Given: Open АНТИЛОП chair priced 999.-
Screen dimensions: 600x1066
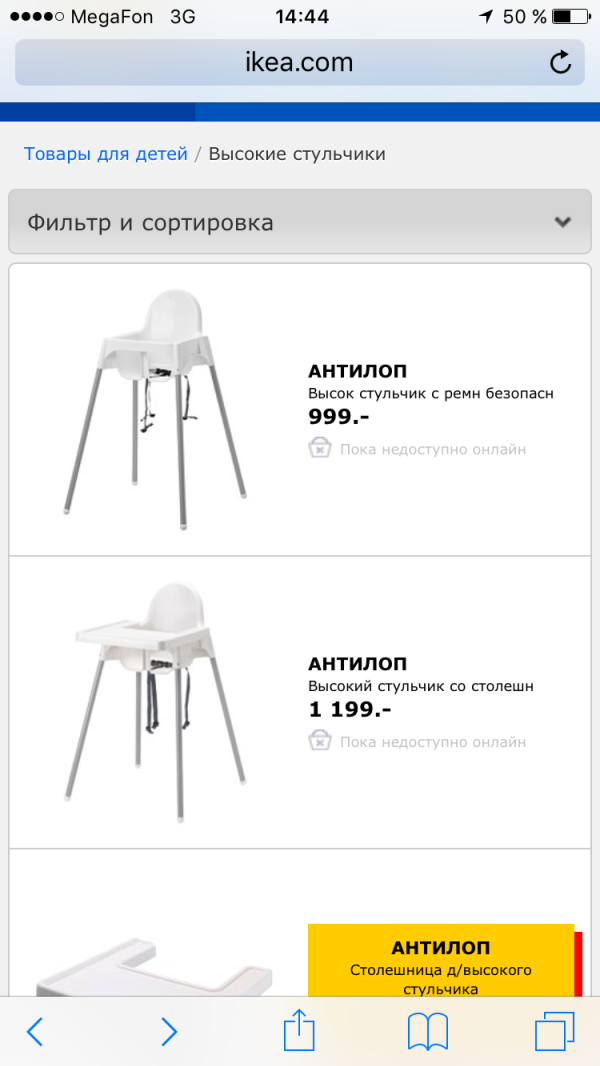Looking at the screenshot, I should coord(357,372).
